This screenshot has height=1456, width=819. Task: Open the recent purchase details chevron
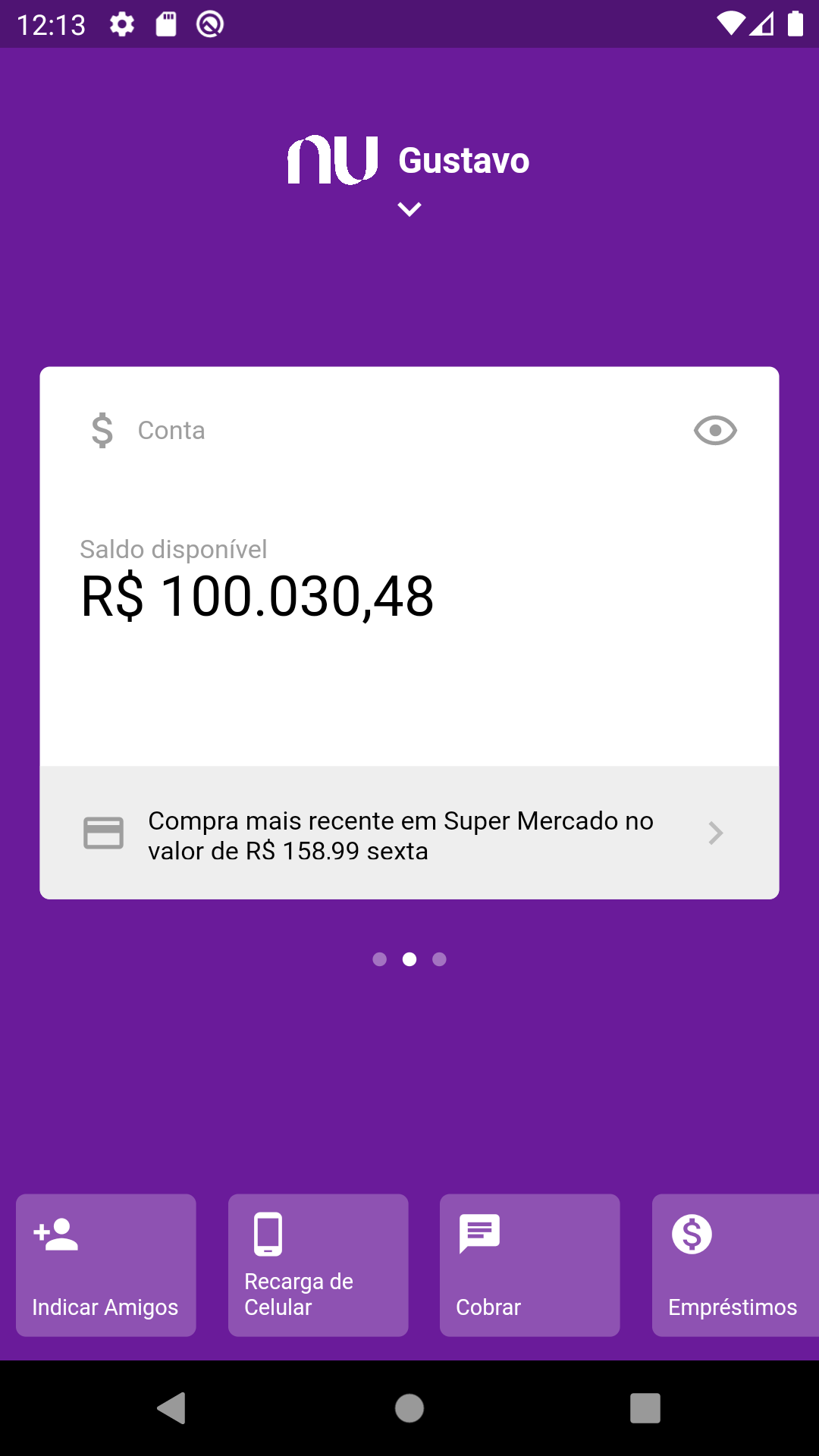pyautogui.click(x=714, y=833)
